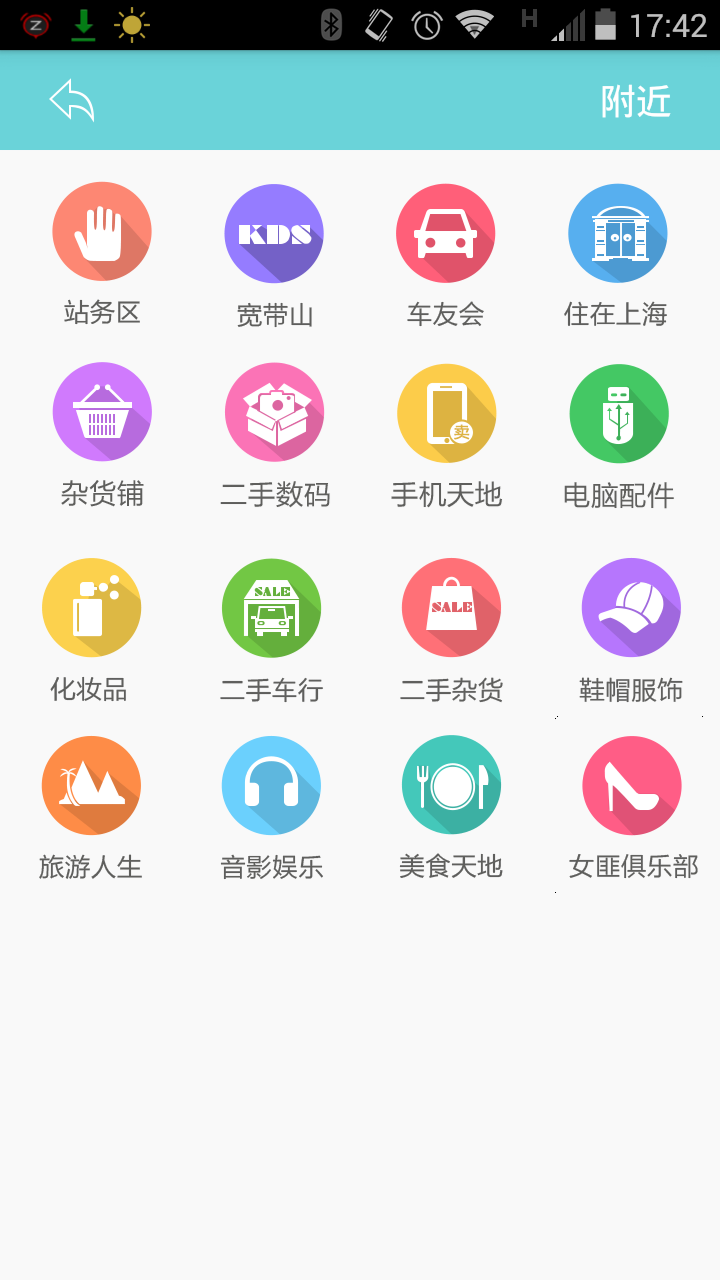Open the 杂货铺 category
This screenshot has width=720, height=1280.
pyautogui.click(x=102, y=412)
